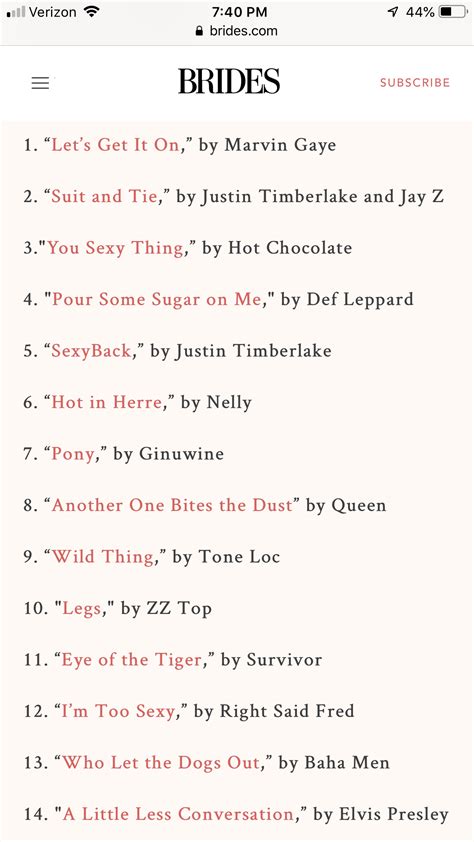Select the "Hot in Herre" link
Viewport: 474px width, 842px height.
(106, 402)
